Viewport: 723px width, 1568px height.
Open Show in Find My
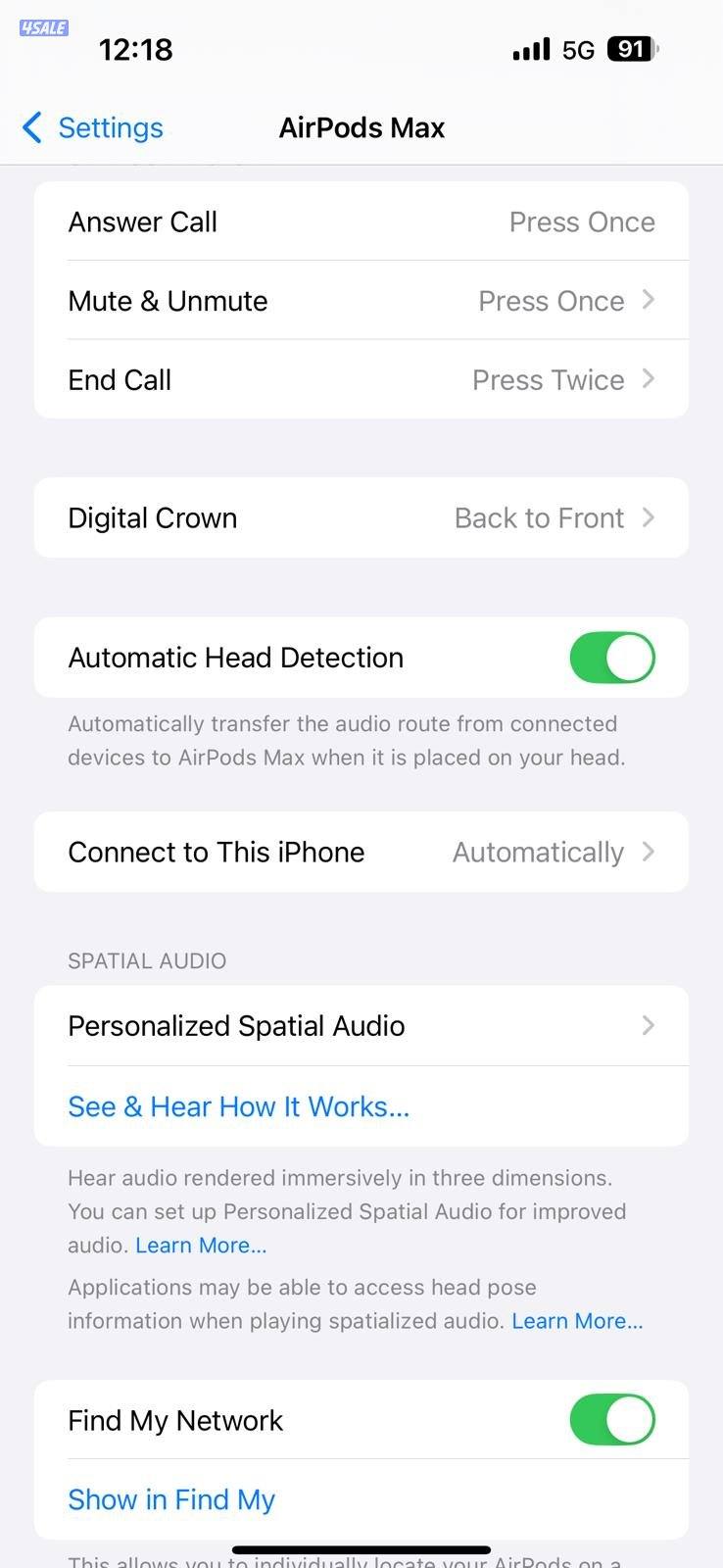(x=170, y=1498)
